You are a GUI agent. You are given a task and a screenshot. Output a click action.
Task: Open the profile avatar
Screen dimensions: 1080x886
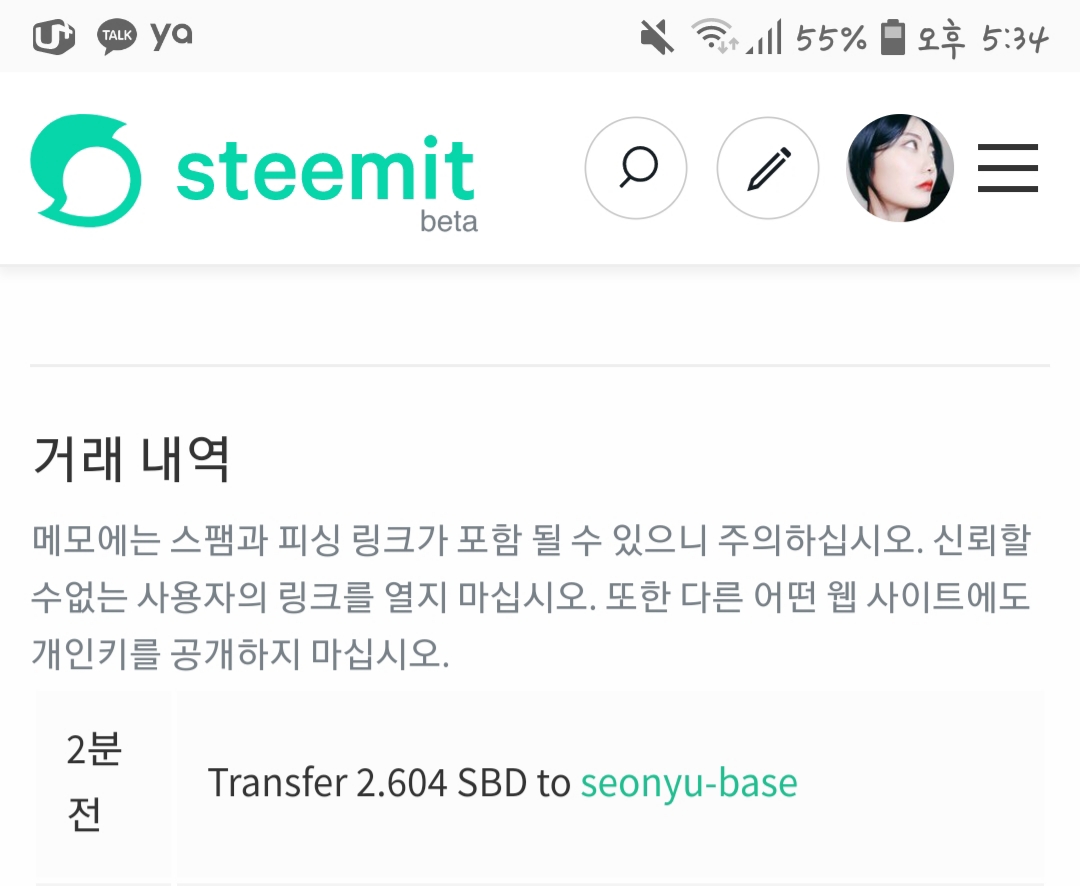click(x=900, y=168)
